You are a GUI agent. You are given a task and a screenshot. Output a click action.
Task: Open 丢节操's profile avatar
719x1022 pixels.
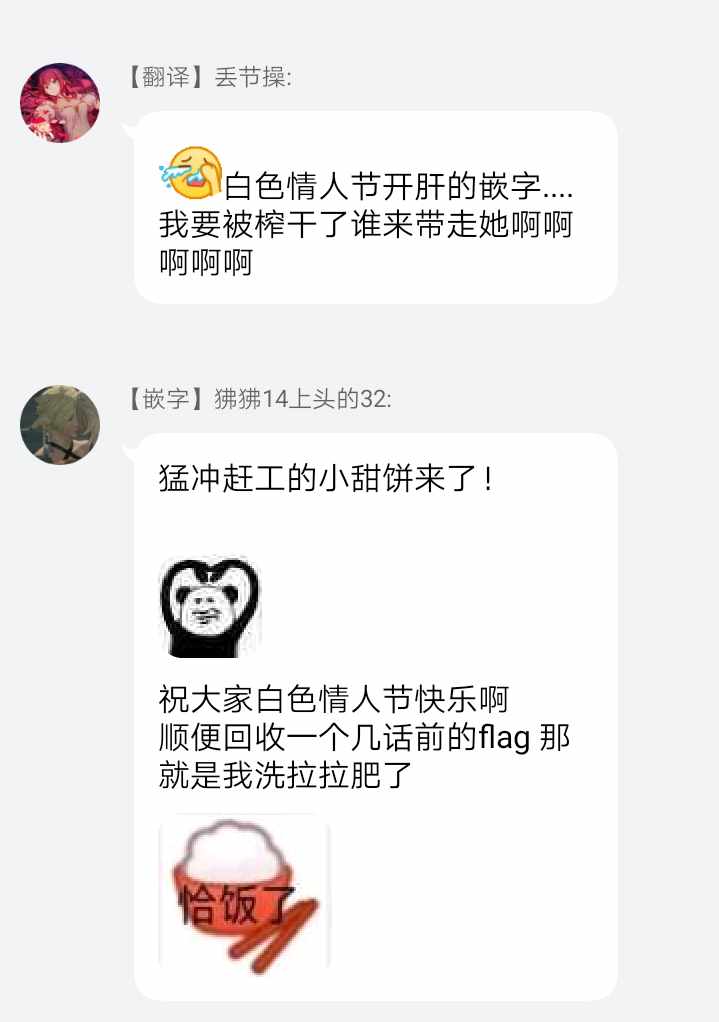coord(60,103)
